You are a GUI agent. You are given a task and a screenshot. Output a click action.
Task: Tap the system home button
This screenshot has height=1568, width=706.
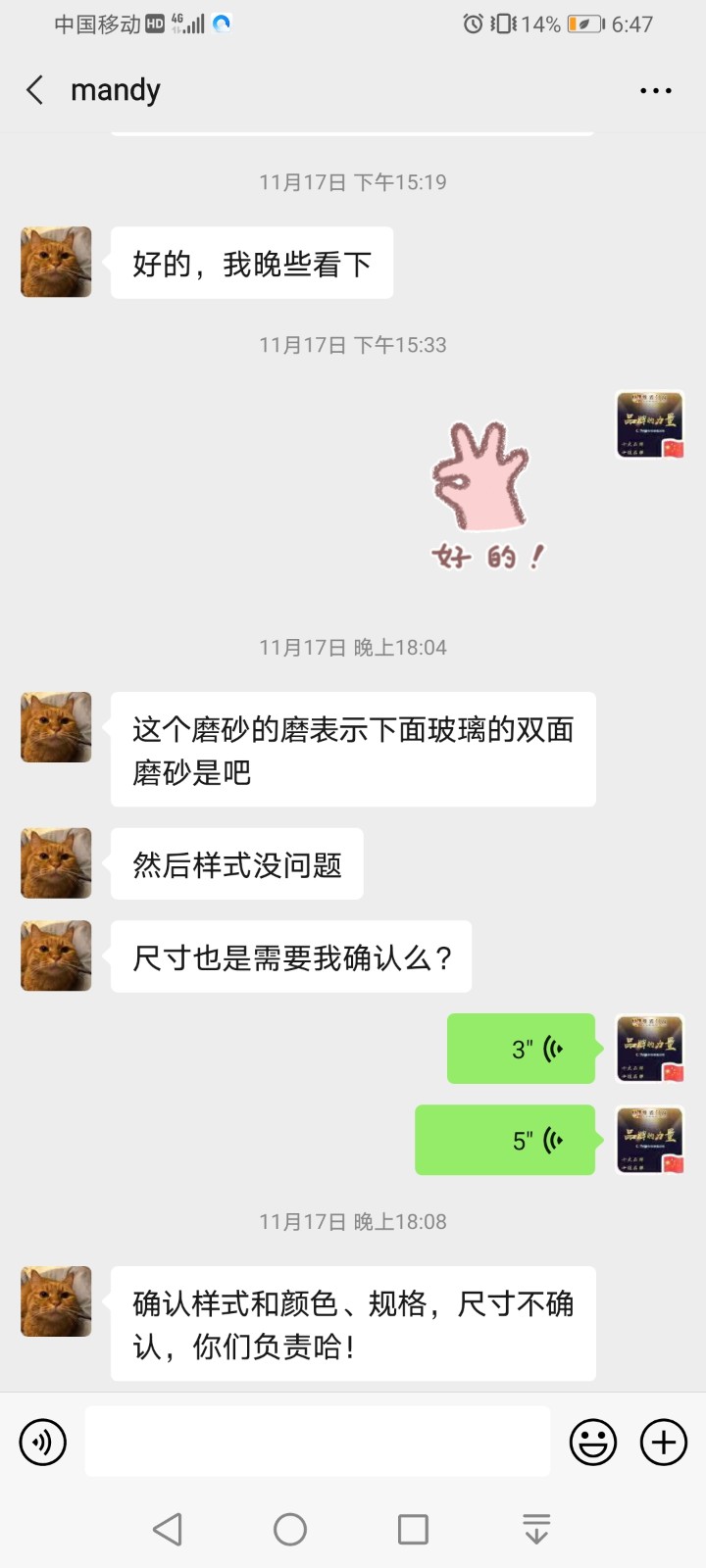pyautogui.click(x=290, y=1529)
